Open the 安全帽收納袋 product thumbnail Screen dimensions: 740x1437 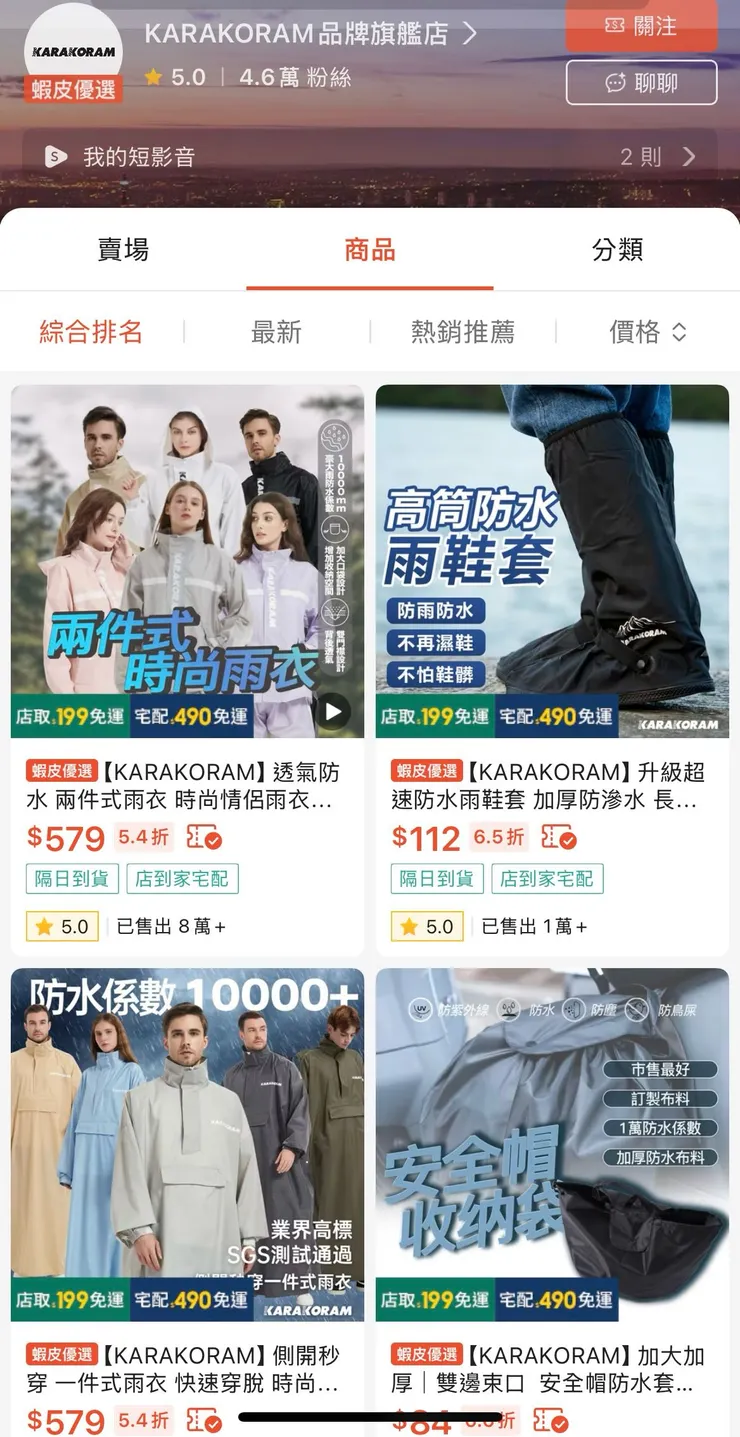(x=552, y=1143)
